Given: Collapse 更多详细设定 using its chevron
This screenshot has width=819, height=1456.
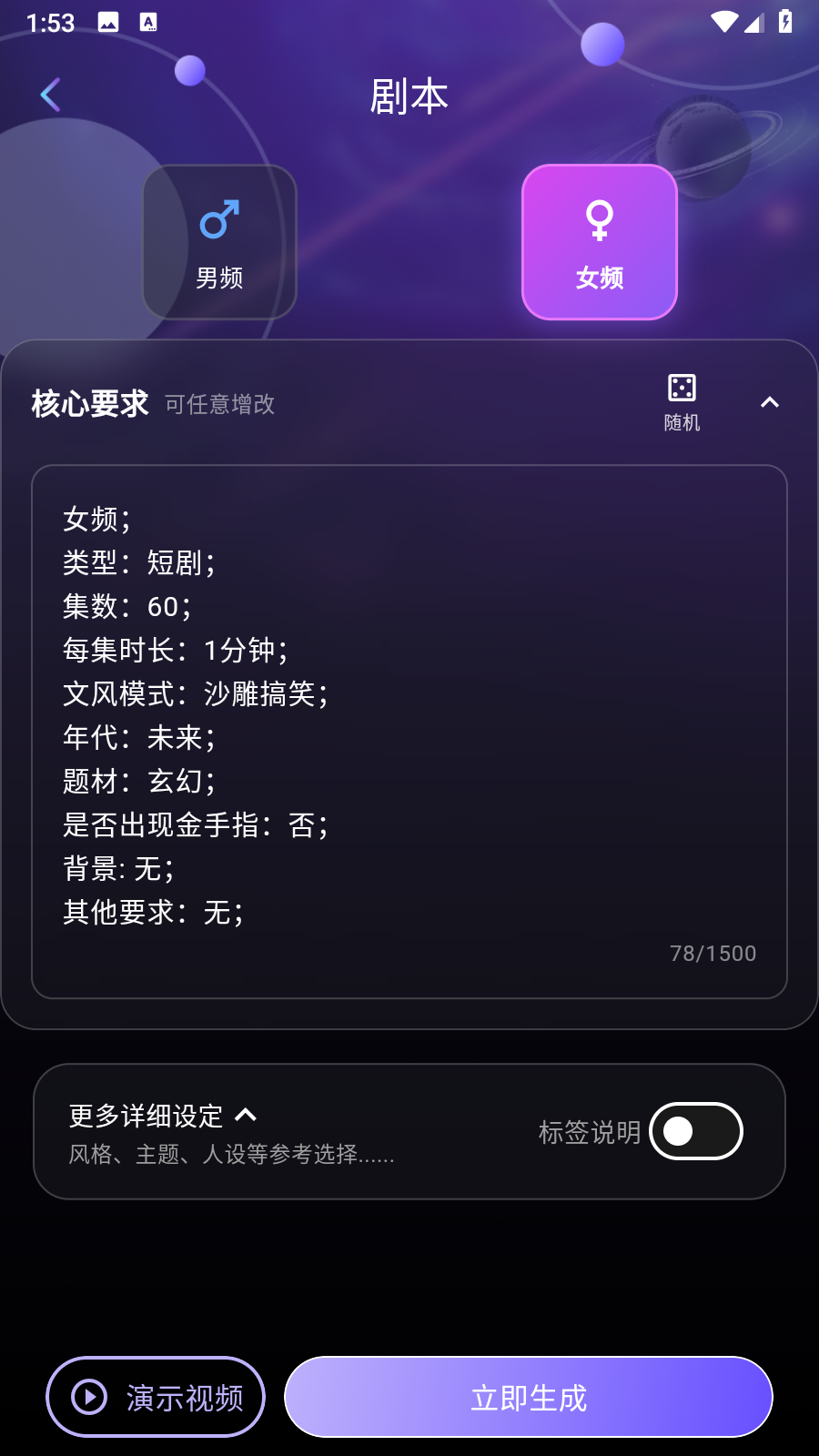Looking at the screenshot, I should point(247,1114).
